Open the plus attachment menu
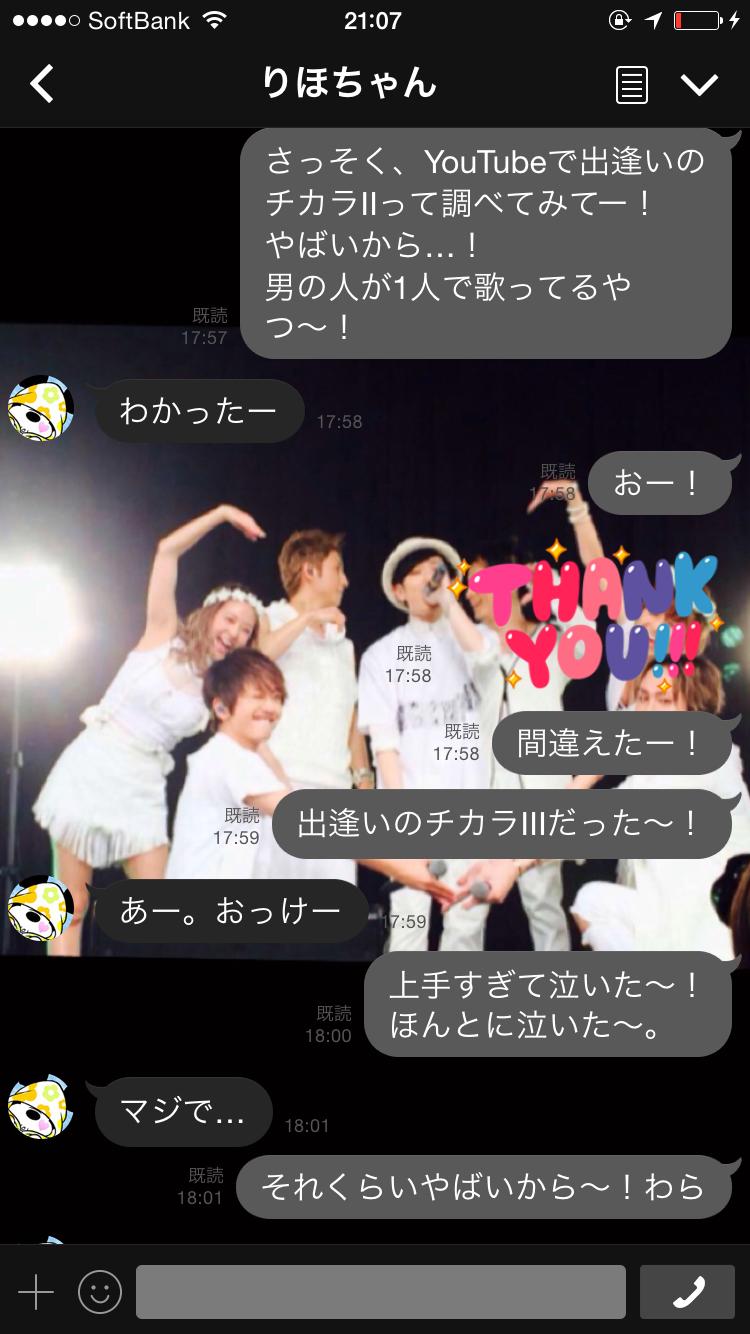750x1334 pixels. tap(36, 1292)
